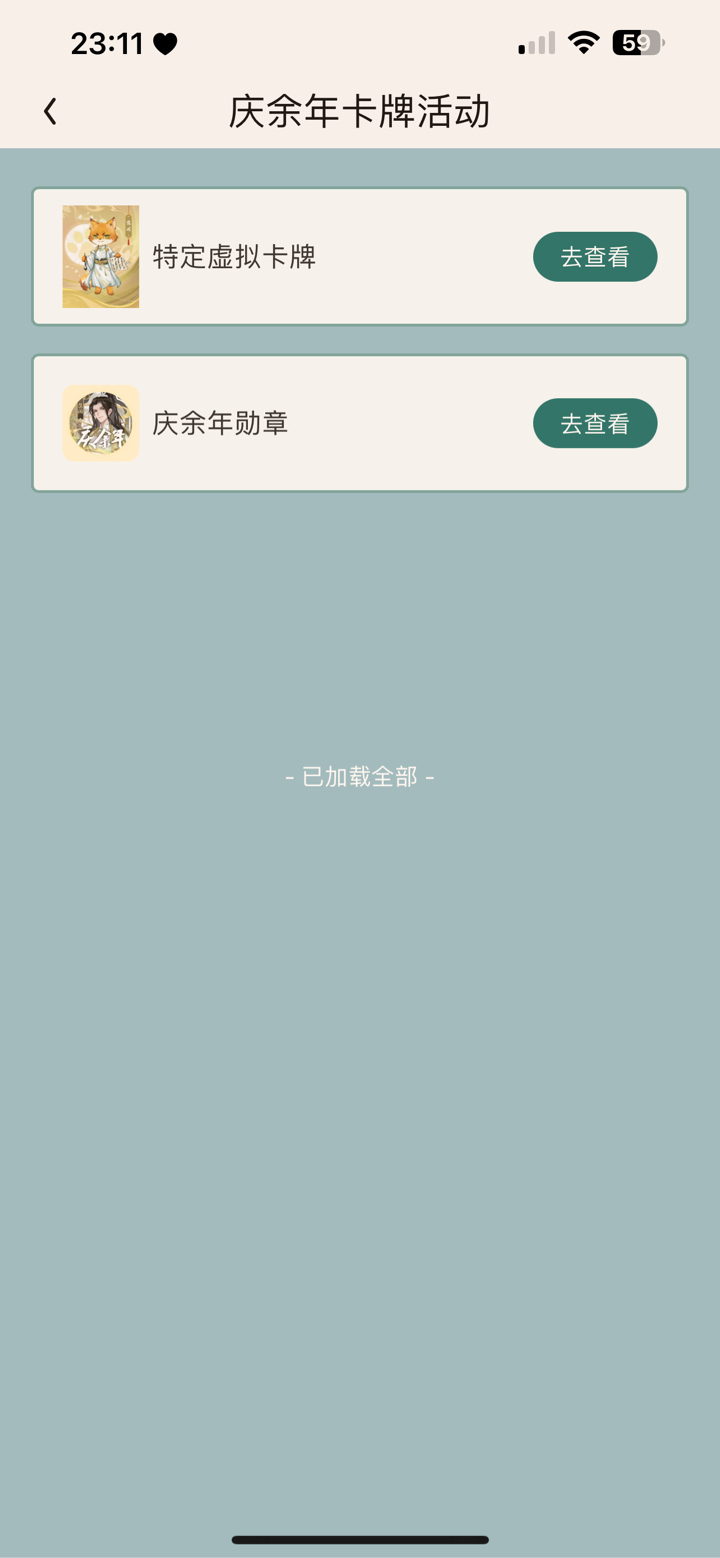Open the 庆余年勋章 card
Screen dimensions: 720x1558
pyautogui.click(x=221, y=423)
